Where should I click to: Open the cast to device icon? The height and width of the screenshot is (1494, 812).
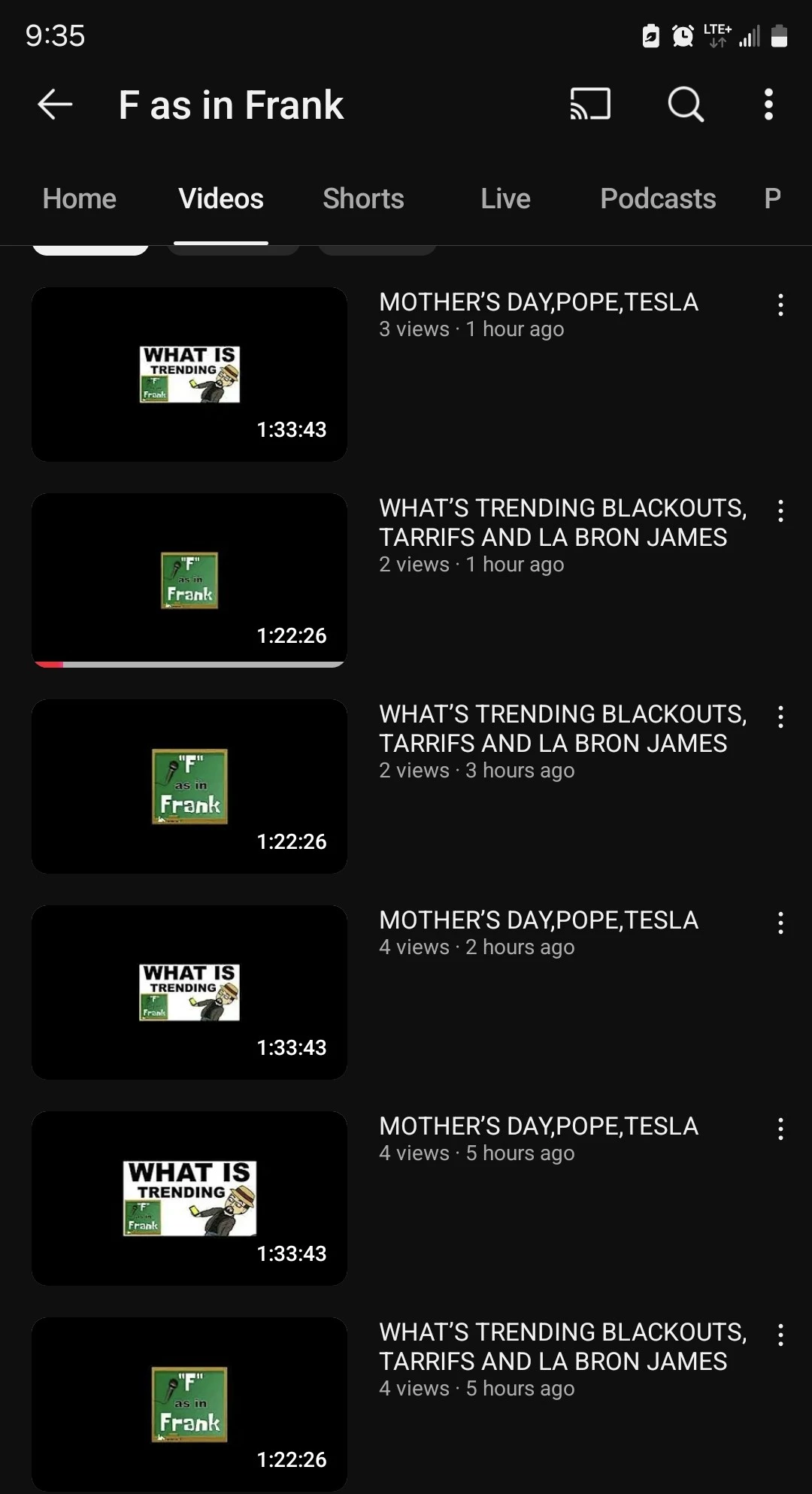tap(590, 105)
